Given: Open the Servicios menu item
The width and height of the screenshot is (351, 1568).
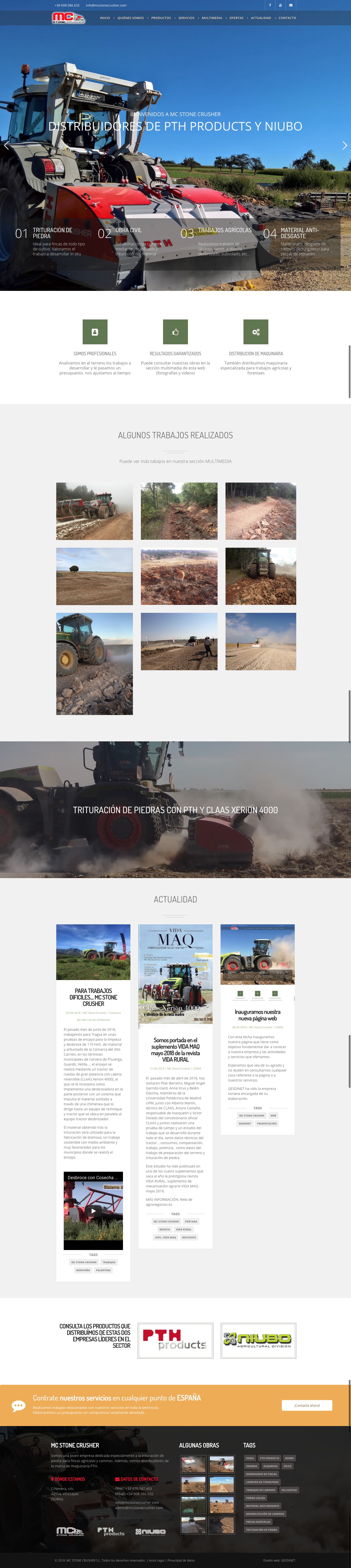Looking at the screenshot, I should [x=186, y=18].
